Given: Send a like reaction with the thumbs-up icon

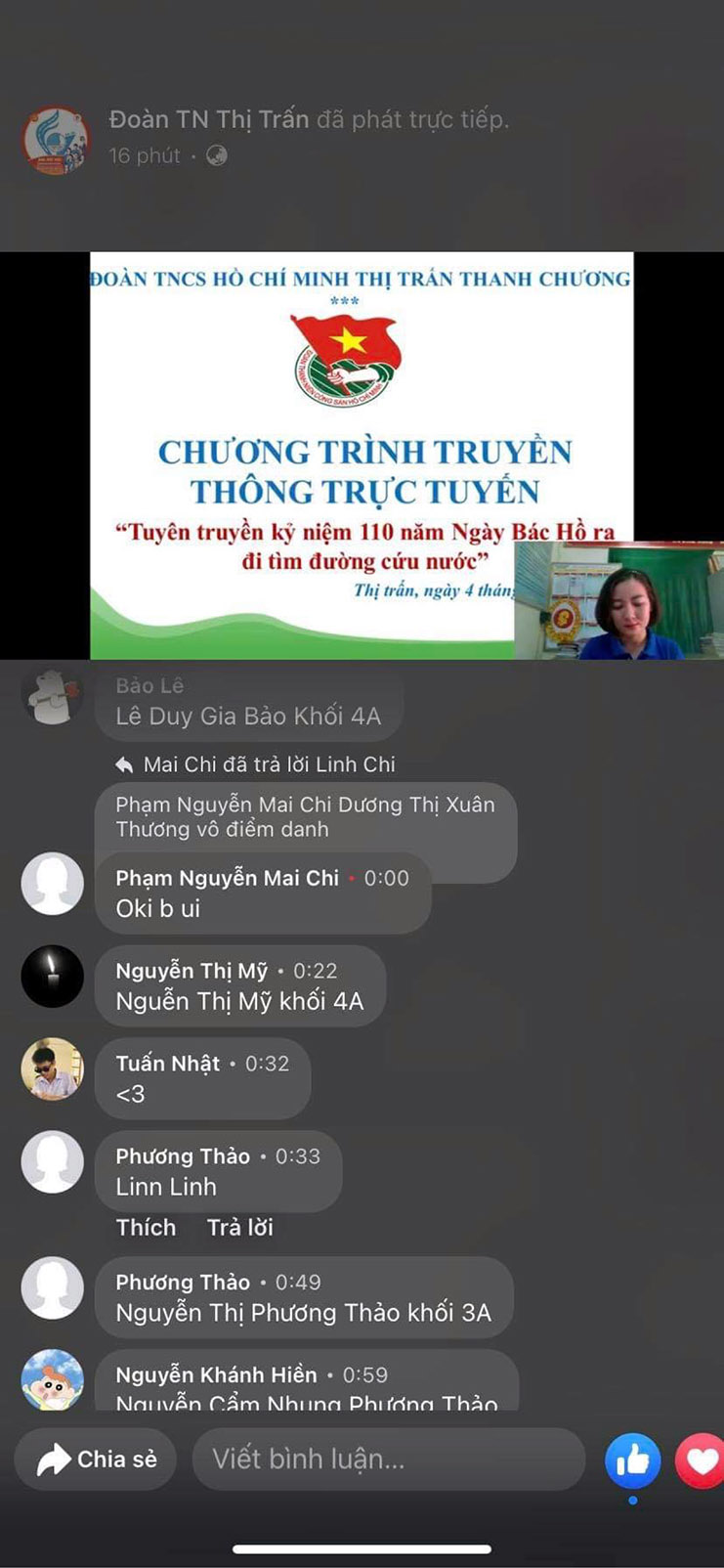Looking at the screenshot, I should (x=632, y=1460).
